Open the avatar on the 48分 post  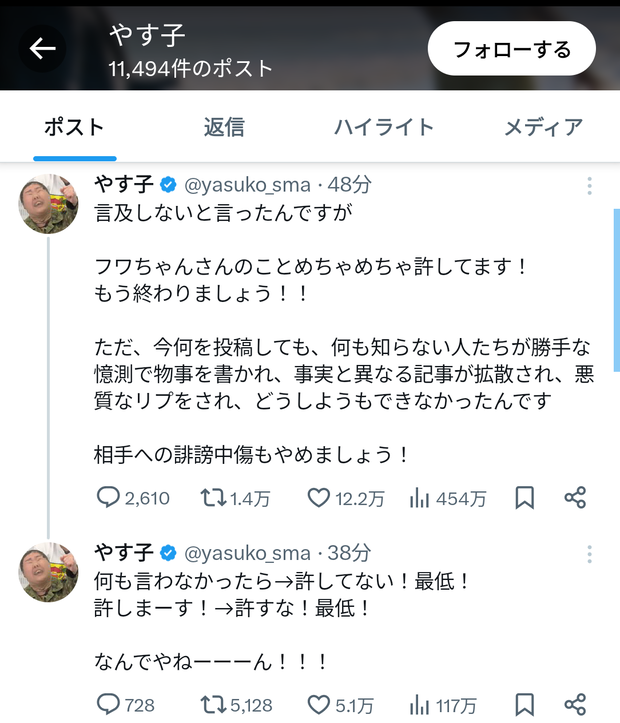click(48, 203)
